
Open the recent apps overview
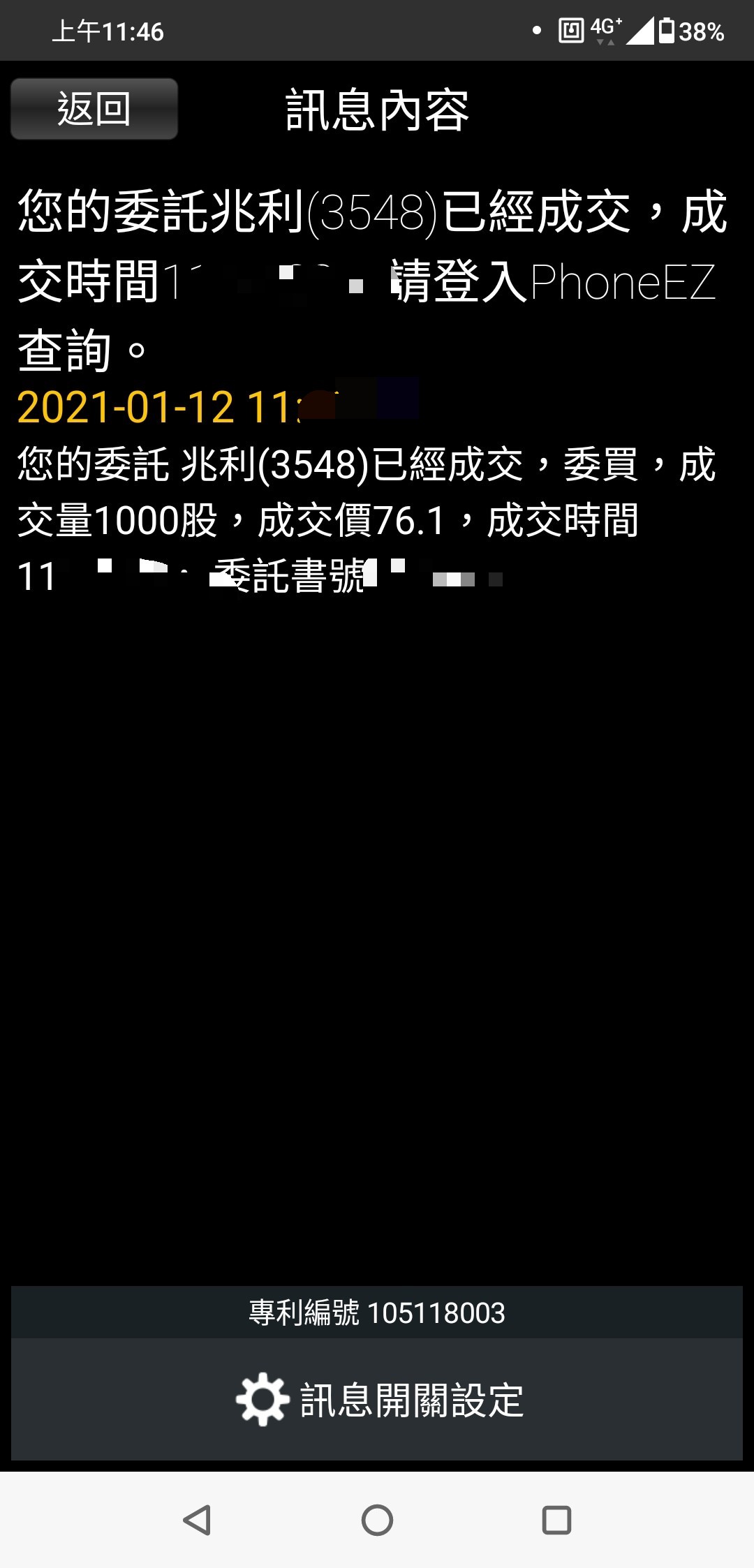556,1520
